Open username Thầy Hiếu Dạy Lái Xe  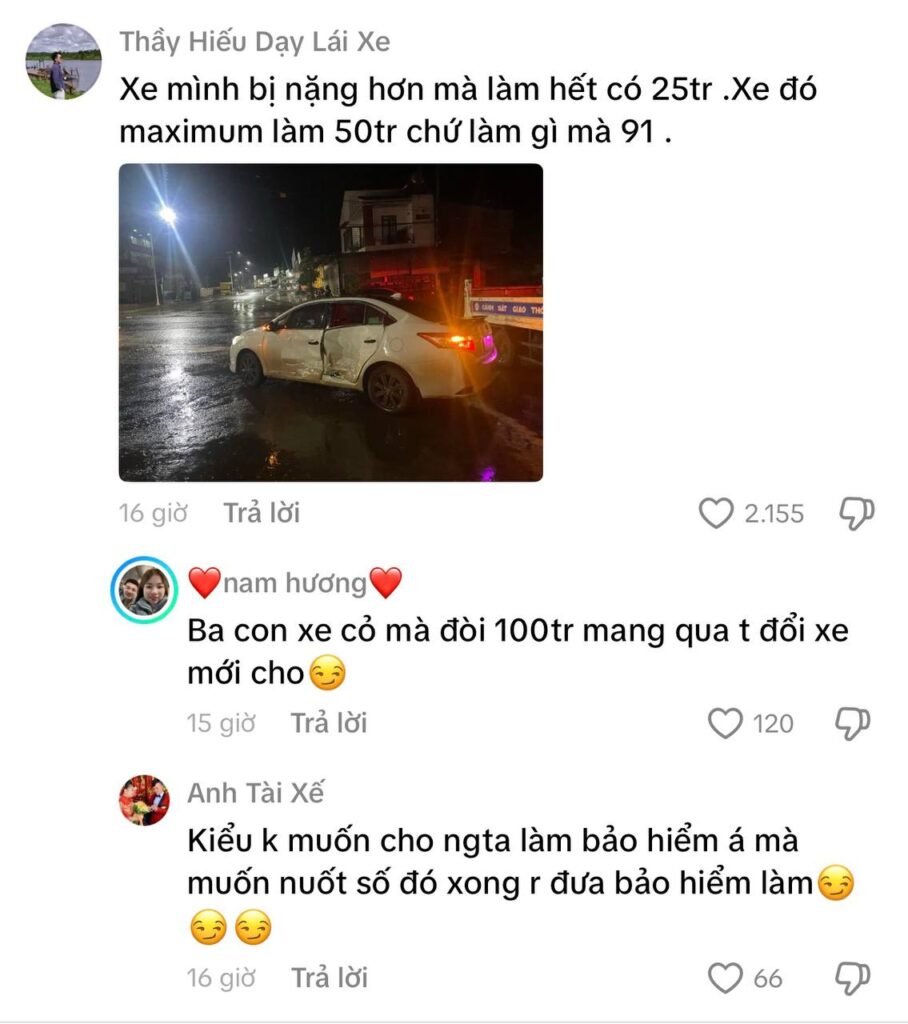(x=254, y=42)
